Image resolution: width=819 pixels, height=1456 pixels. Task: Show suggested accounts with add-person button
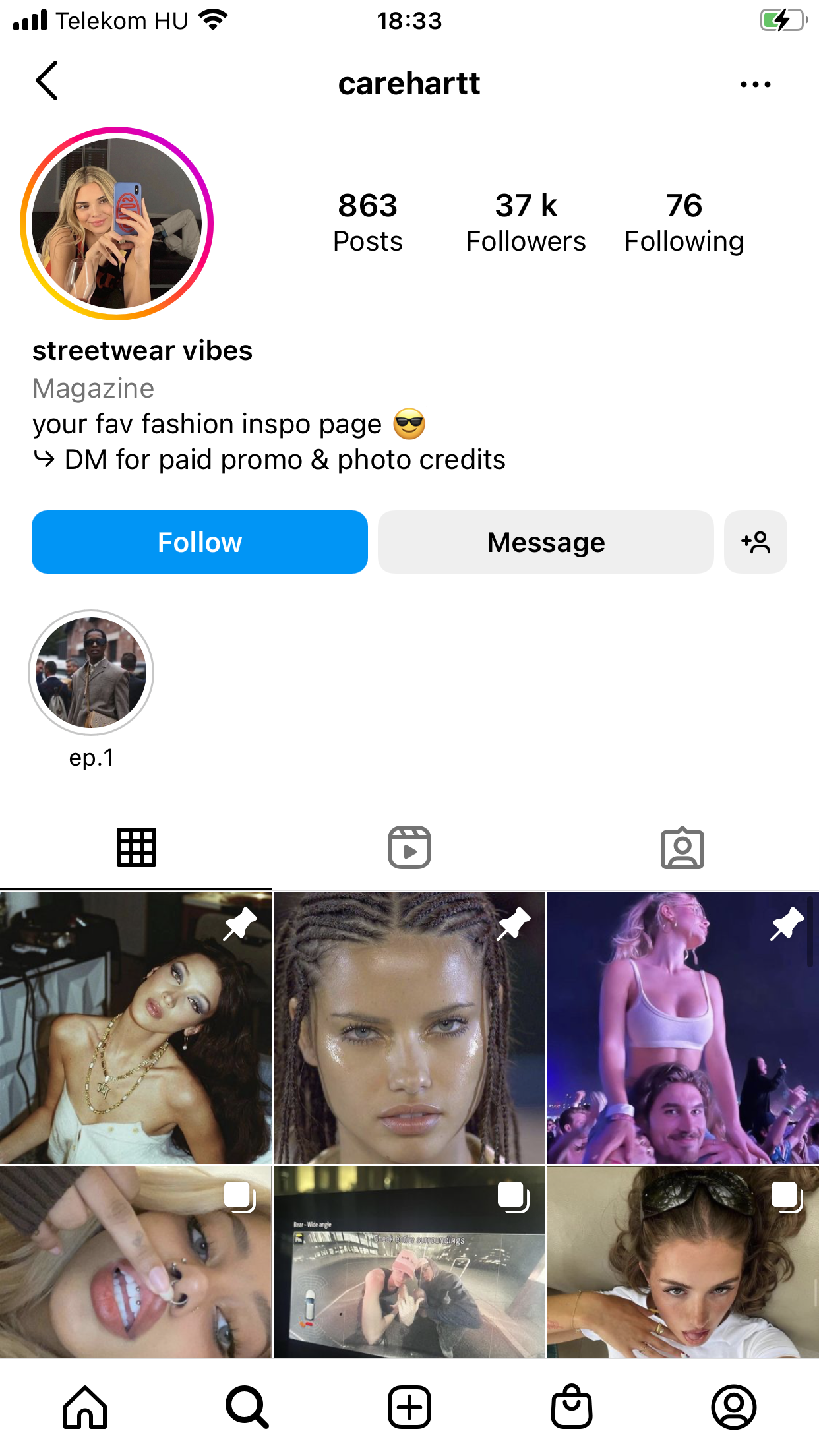coord(755,542)
